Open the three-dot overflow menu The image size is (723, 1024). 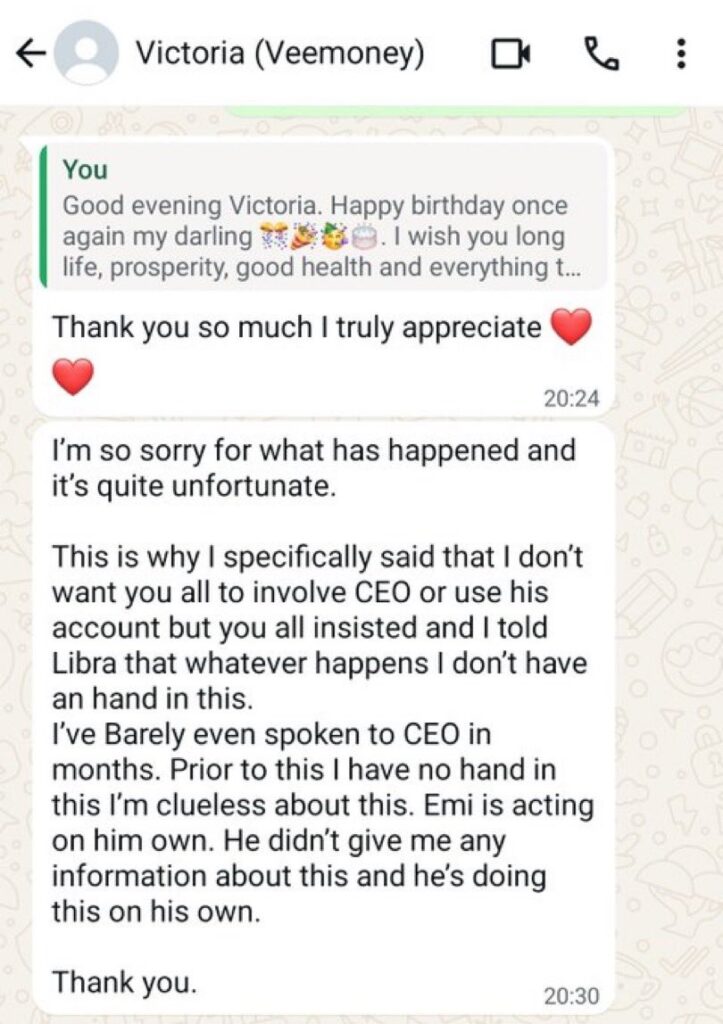coord(681,53)
